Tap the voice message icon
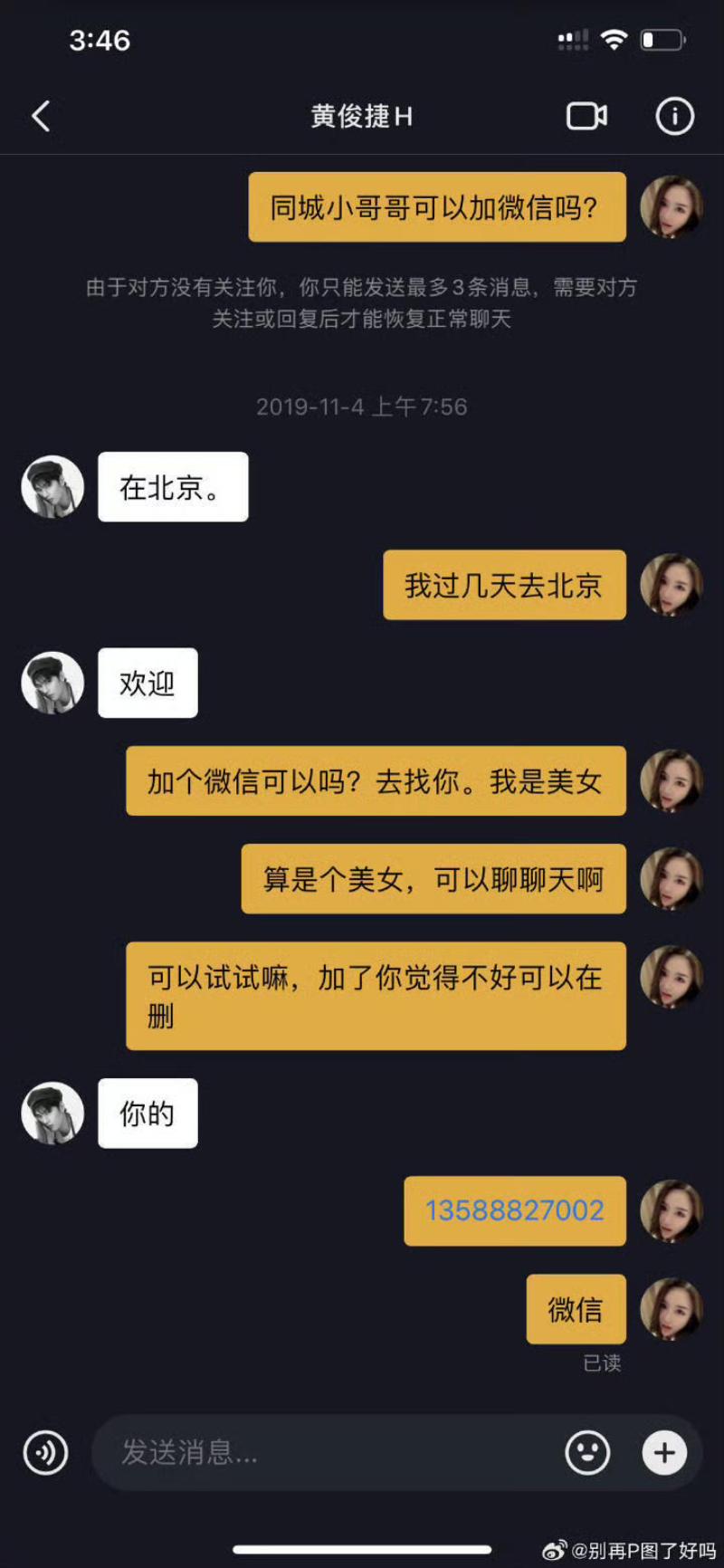Image resolution: width=724 pixels, height=1568 pixels. 45,1453
